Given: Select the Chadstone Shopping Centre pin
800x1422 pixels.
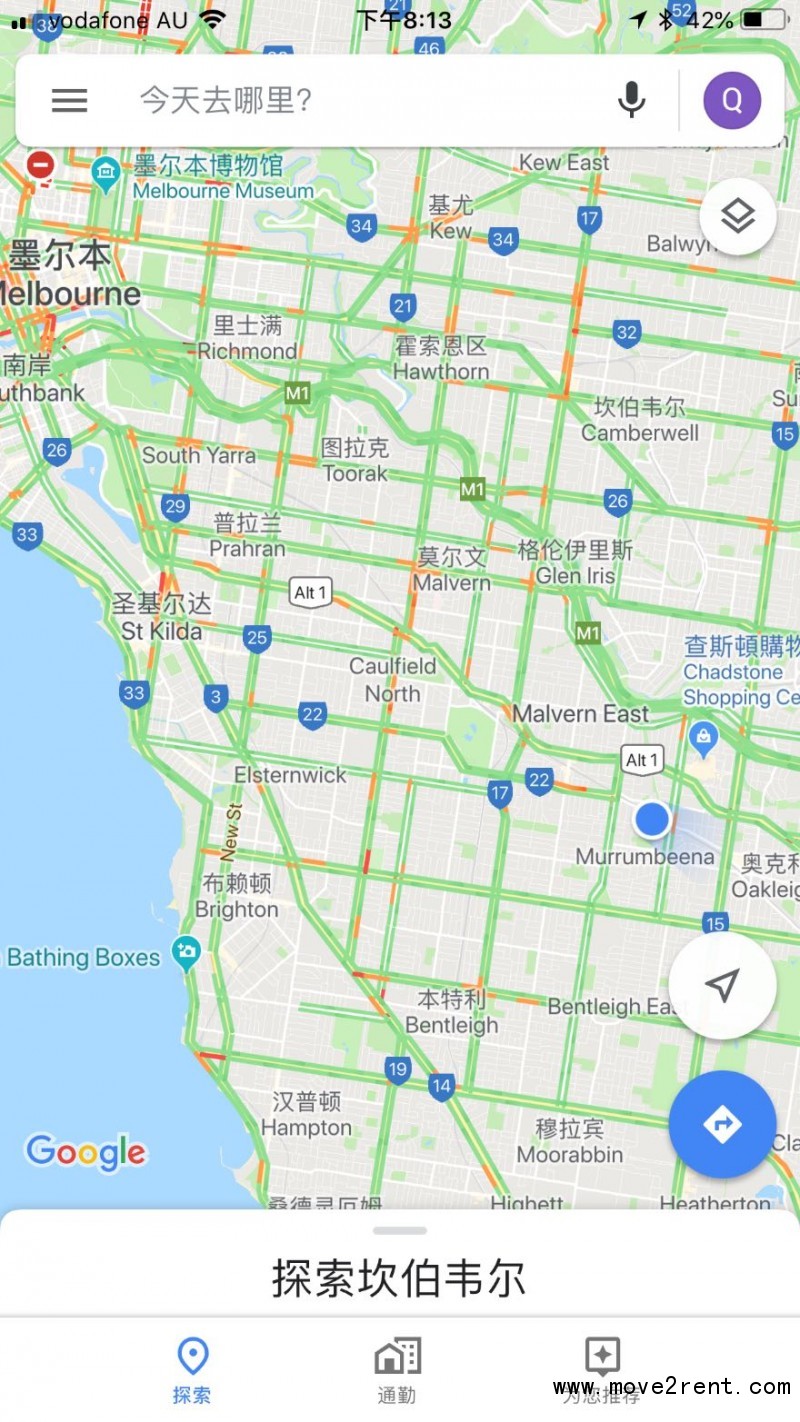Looking at the screenshot, I should [704, 738].
